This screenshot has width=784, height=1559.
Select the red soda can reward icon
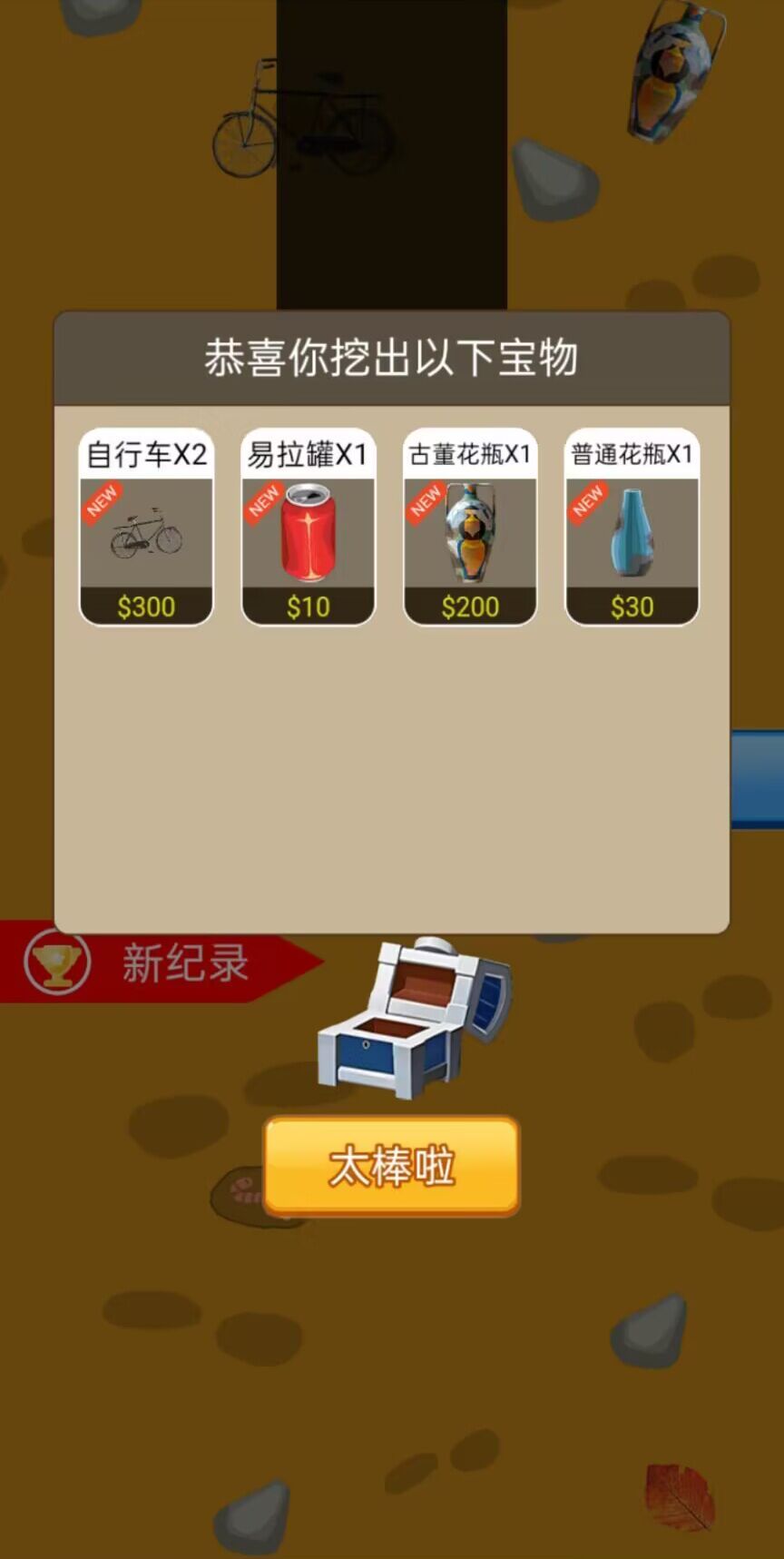[308, 538]
